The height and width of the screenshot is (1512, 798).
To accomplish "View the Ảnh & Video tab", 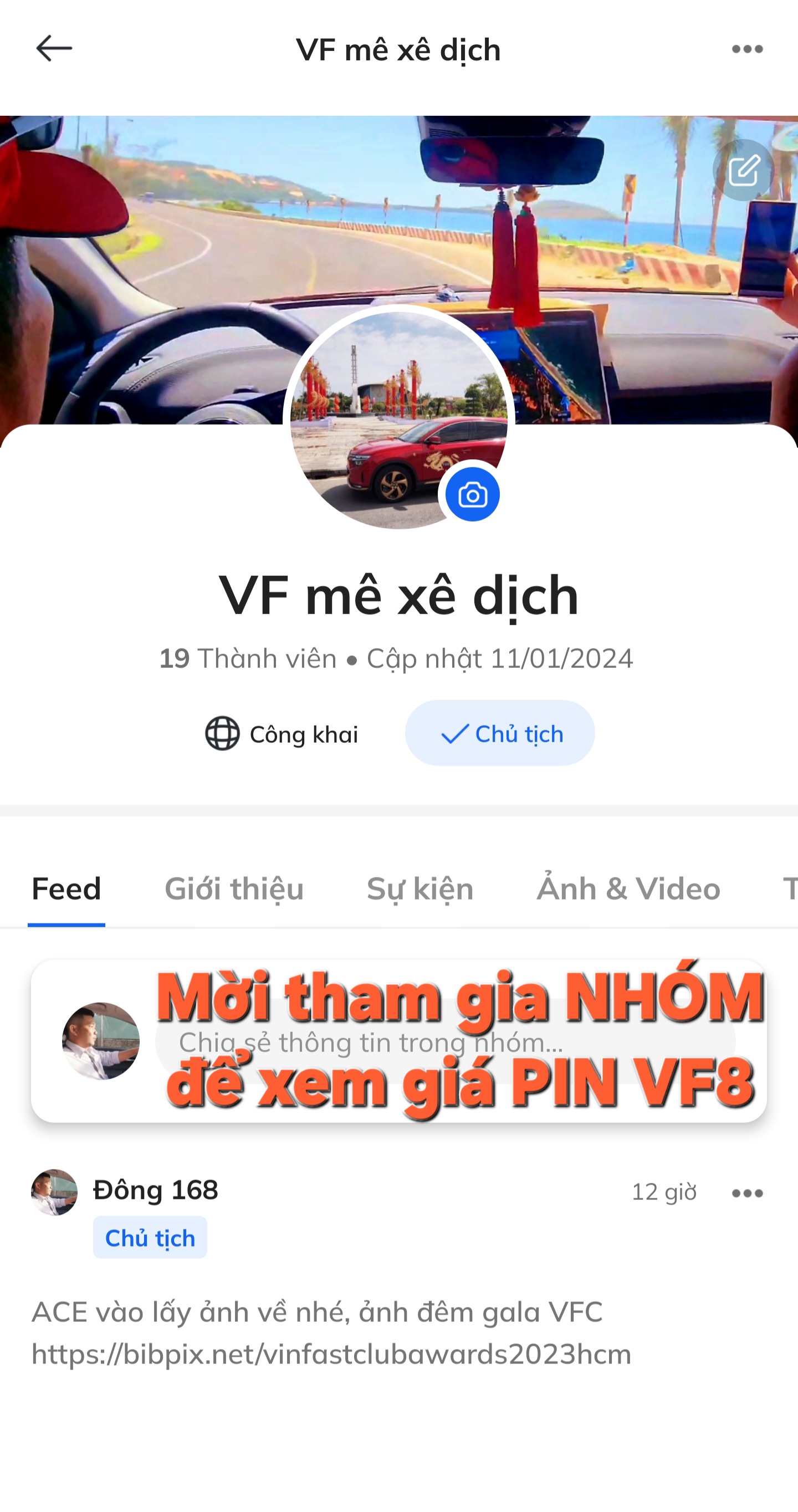I will point(628,888).
